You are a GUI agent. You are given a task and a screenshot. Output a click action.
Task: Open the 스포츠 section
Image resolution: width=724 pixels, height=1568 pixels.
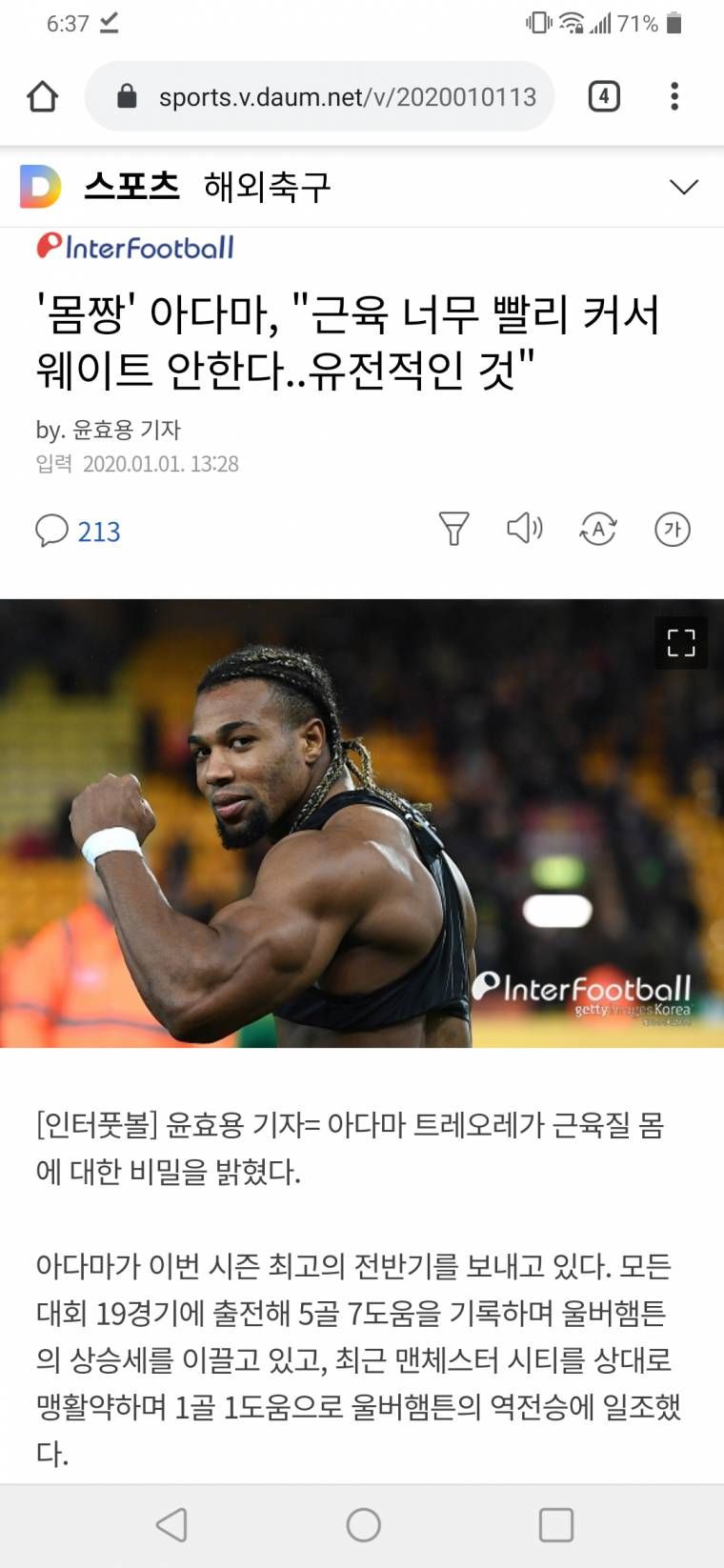point(131,186)
